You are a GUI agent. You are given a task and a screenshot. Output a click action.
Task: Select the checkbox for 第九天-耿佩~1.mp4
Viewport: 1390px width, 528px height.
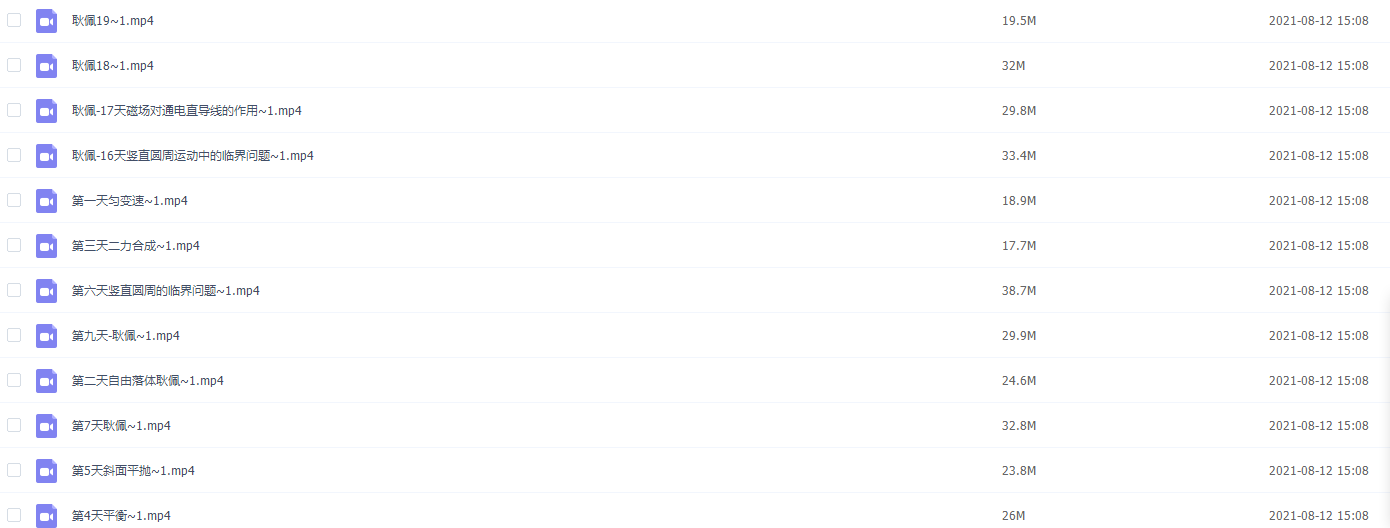pos(14,335)
